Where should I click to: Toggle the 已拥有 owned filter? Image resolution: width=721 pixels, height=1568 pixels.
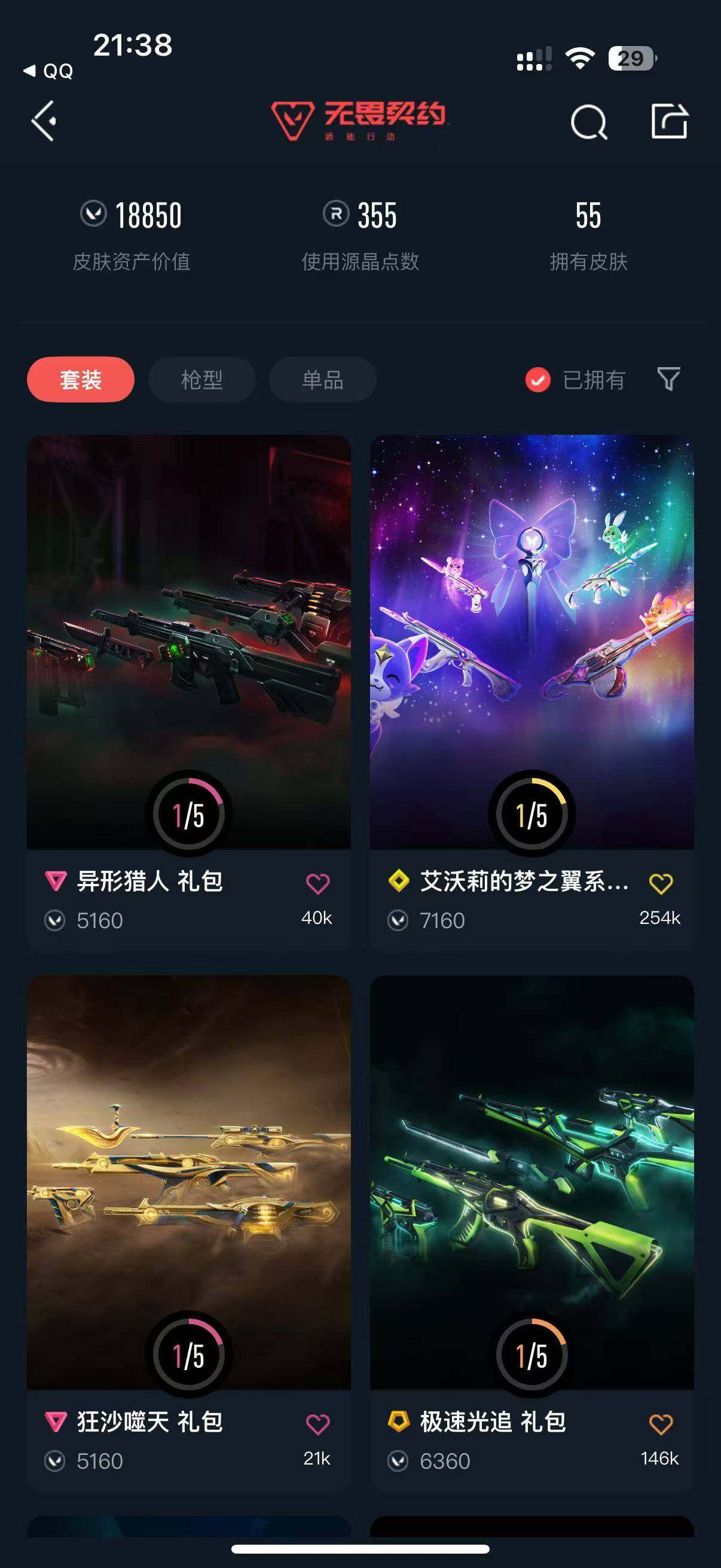pyautogui.click(x=538, y=379)
